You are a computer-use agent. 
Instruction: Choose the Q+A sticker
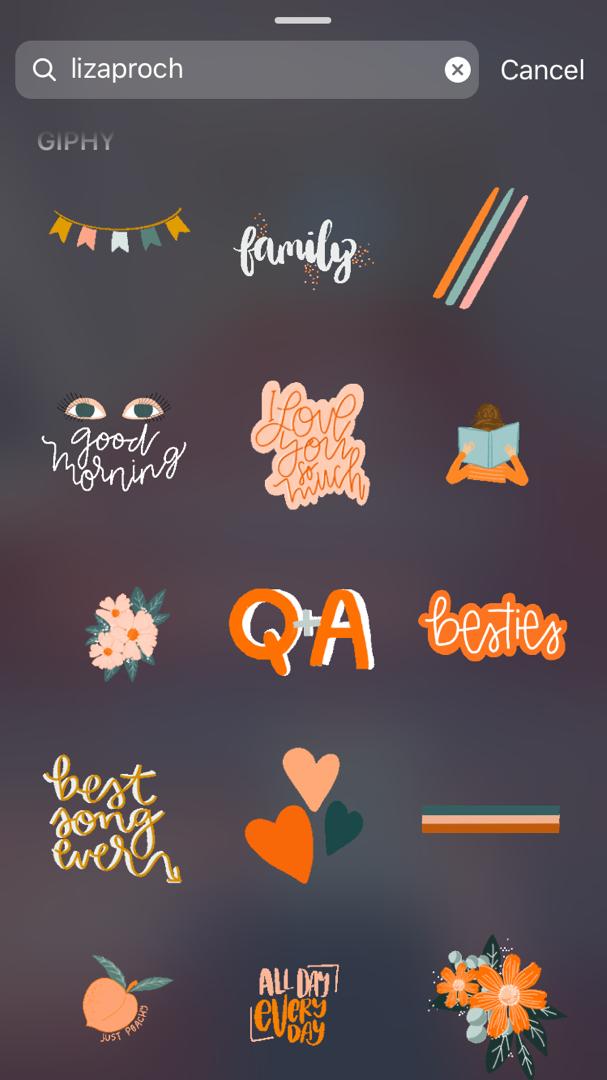click(x=301, y=630)
